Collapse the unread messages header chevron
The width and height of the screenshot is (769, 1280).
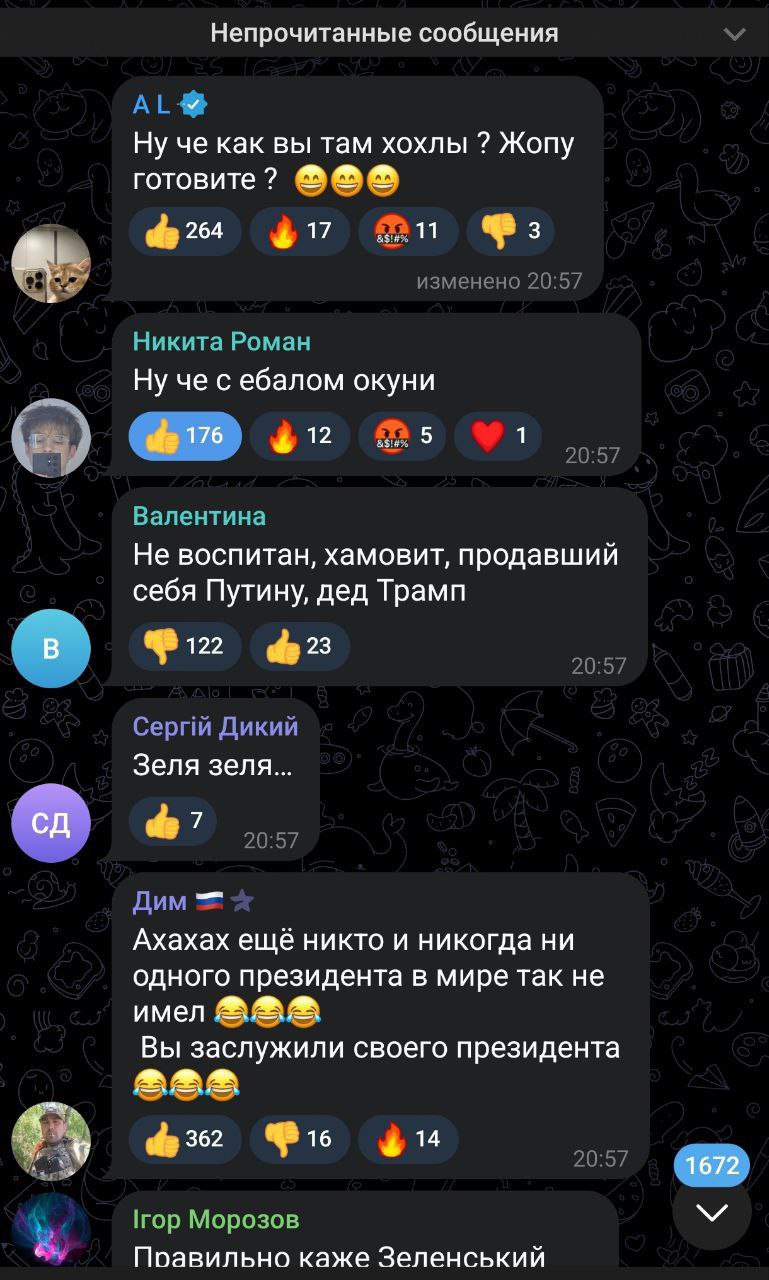click(734, 34)
